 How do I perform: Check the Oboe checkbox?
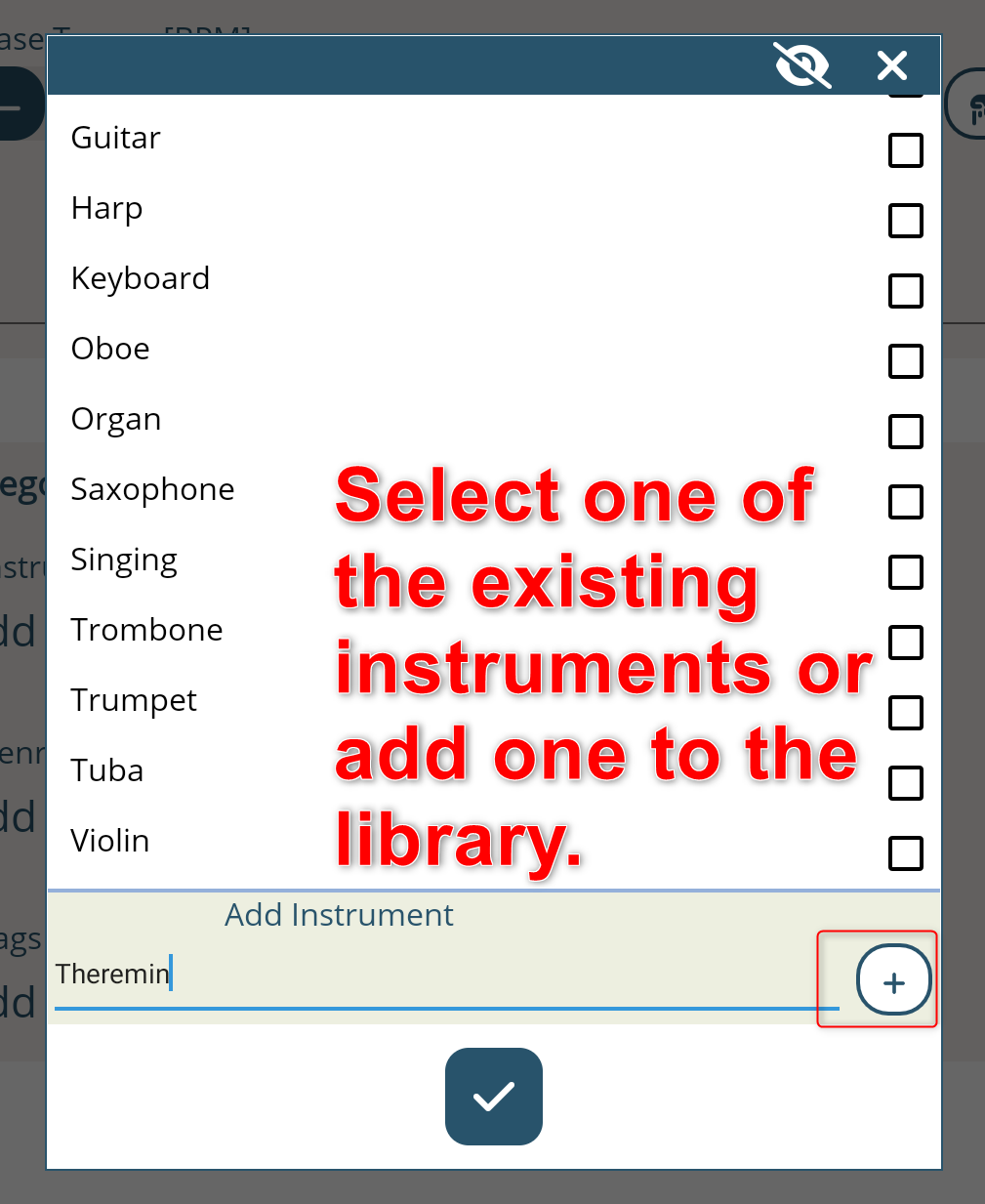[x=905, y=361]
